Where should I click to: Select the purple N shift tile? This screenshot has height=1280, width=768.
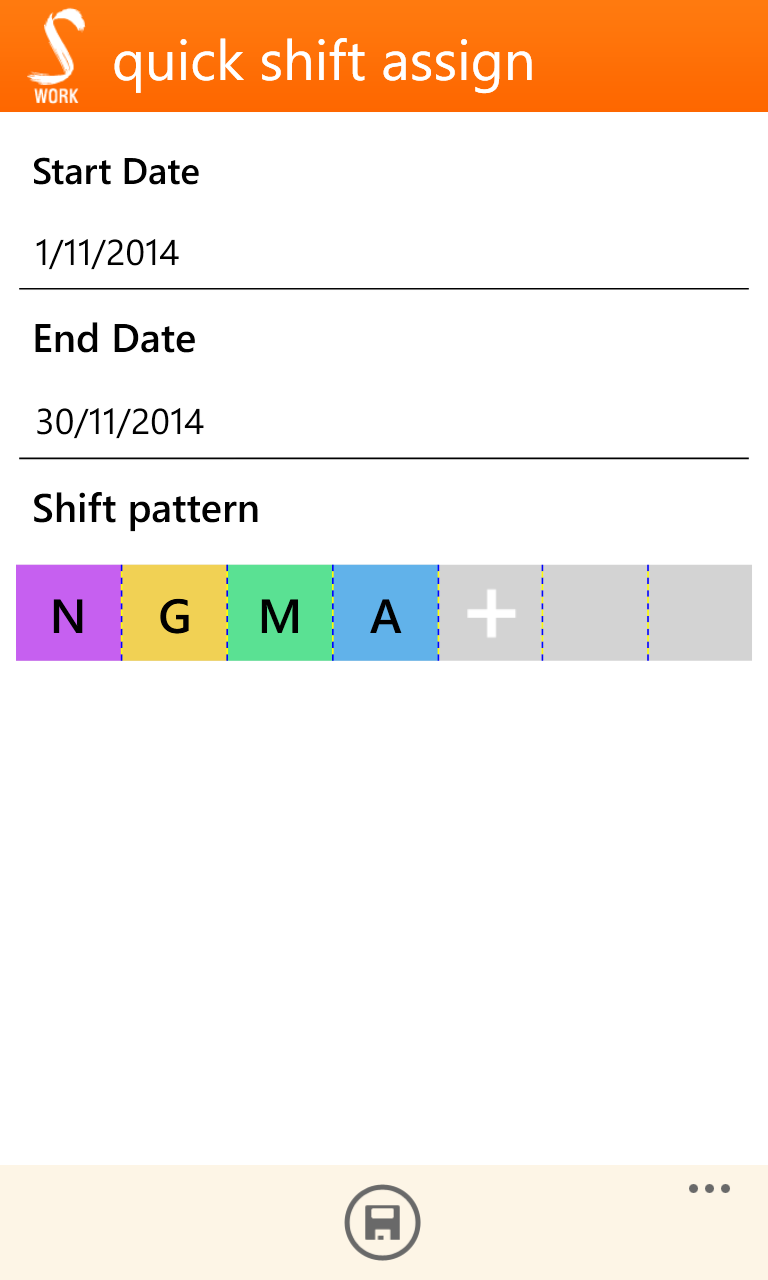coord(68,613)
